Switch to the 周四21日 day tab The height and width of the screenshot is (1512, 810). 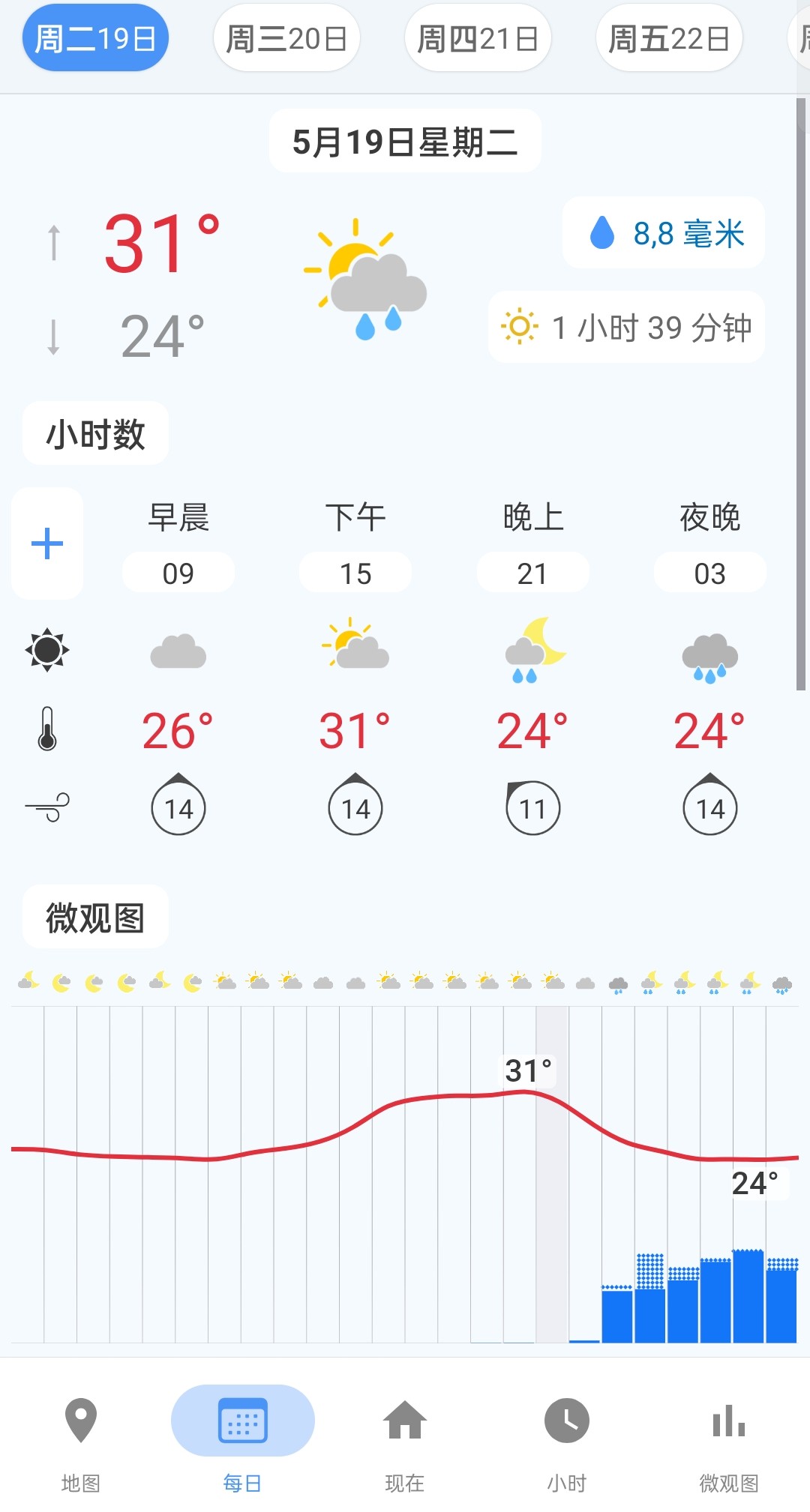point(478,38)
